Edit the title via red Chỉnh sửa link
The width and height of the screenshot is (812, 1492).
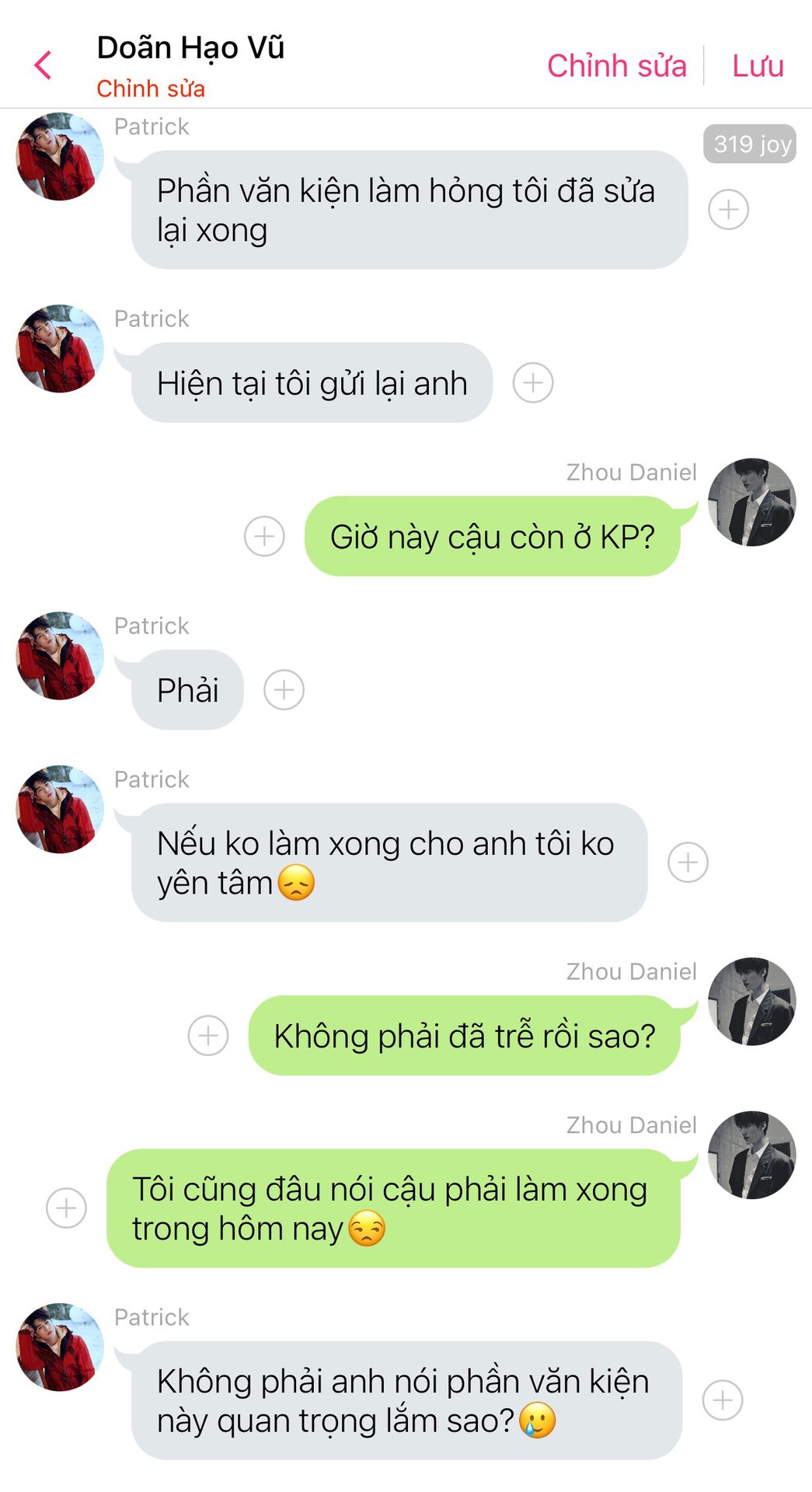(151, 89)
